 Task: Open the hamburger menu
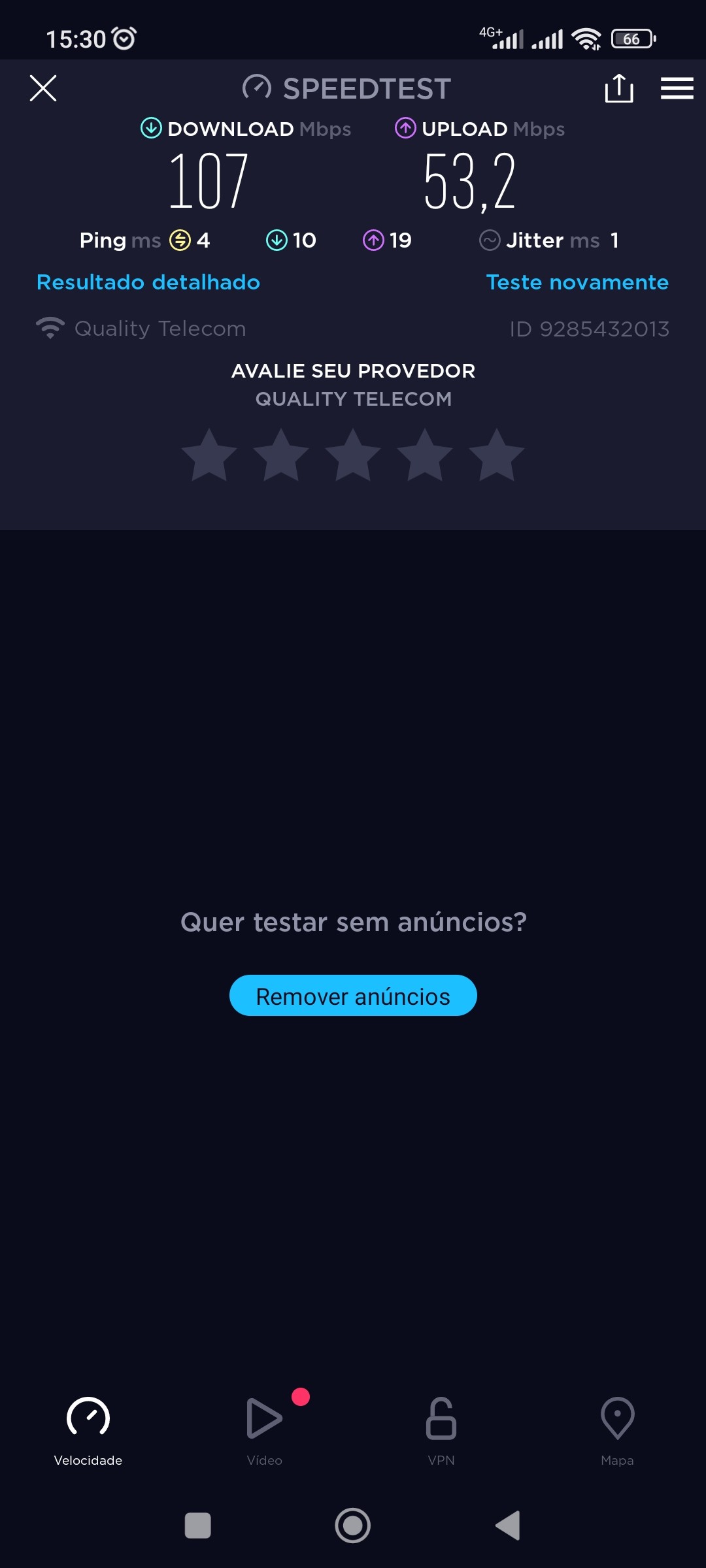tap(677, 88)
